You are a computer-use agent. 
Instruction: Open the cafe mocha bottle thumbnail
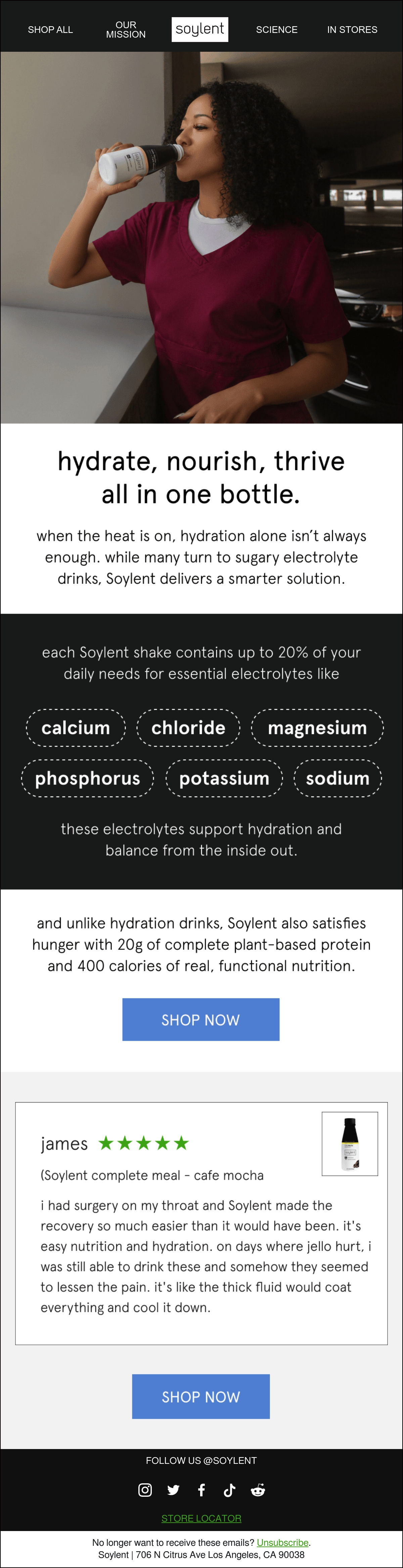tap(349, 1144)
